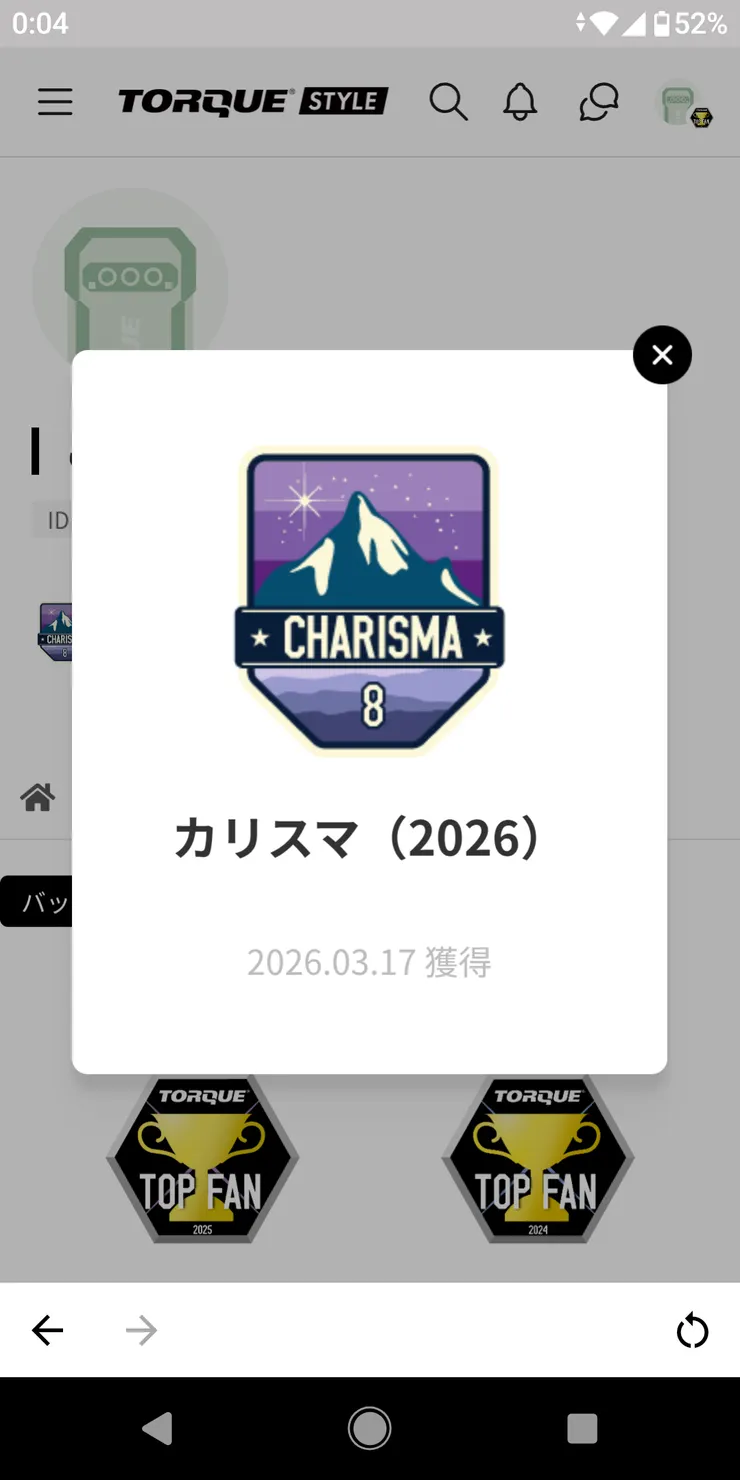
Task: Open the messages chat icon
Action: click(x=598, y=102)
